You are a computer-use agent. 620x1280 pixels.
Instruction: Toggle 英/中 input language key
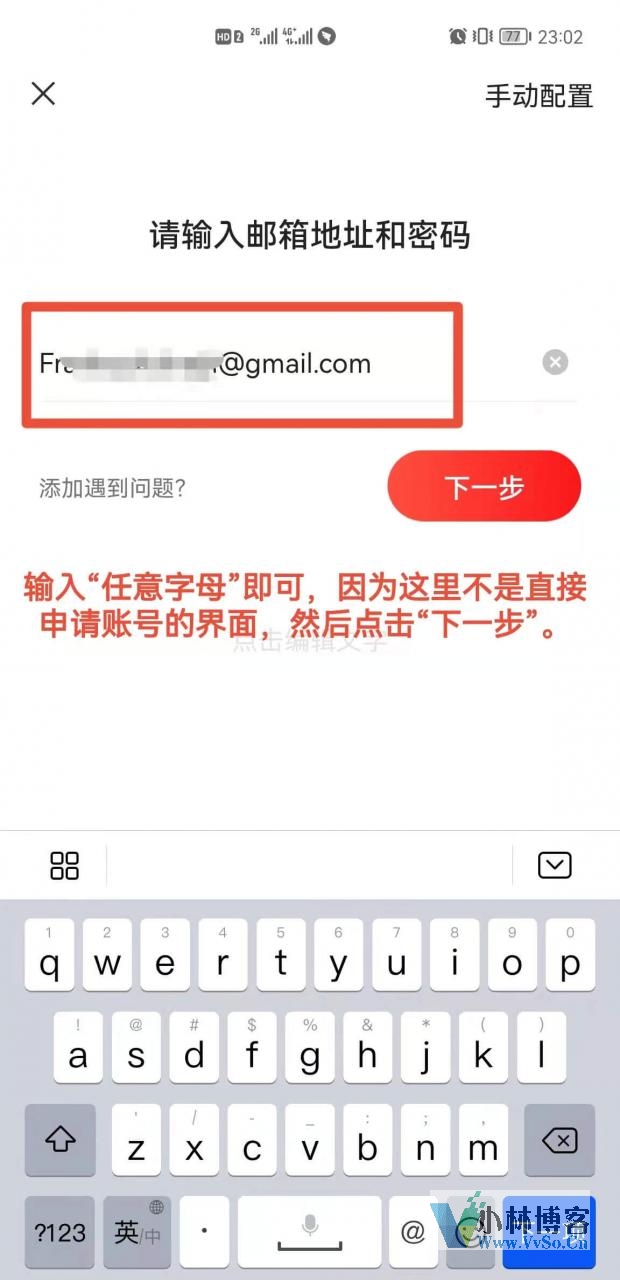coord(137,1232)
